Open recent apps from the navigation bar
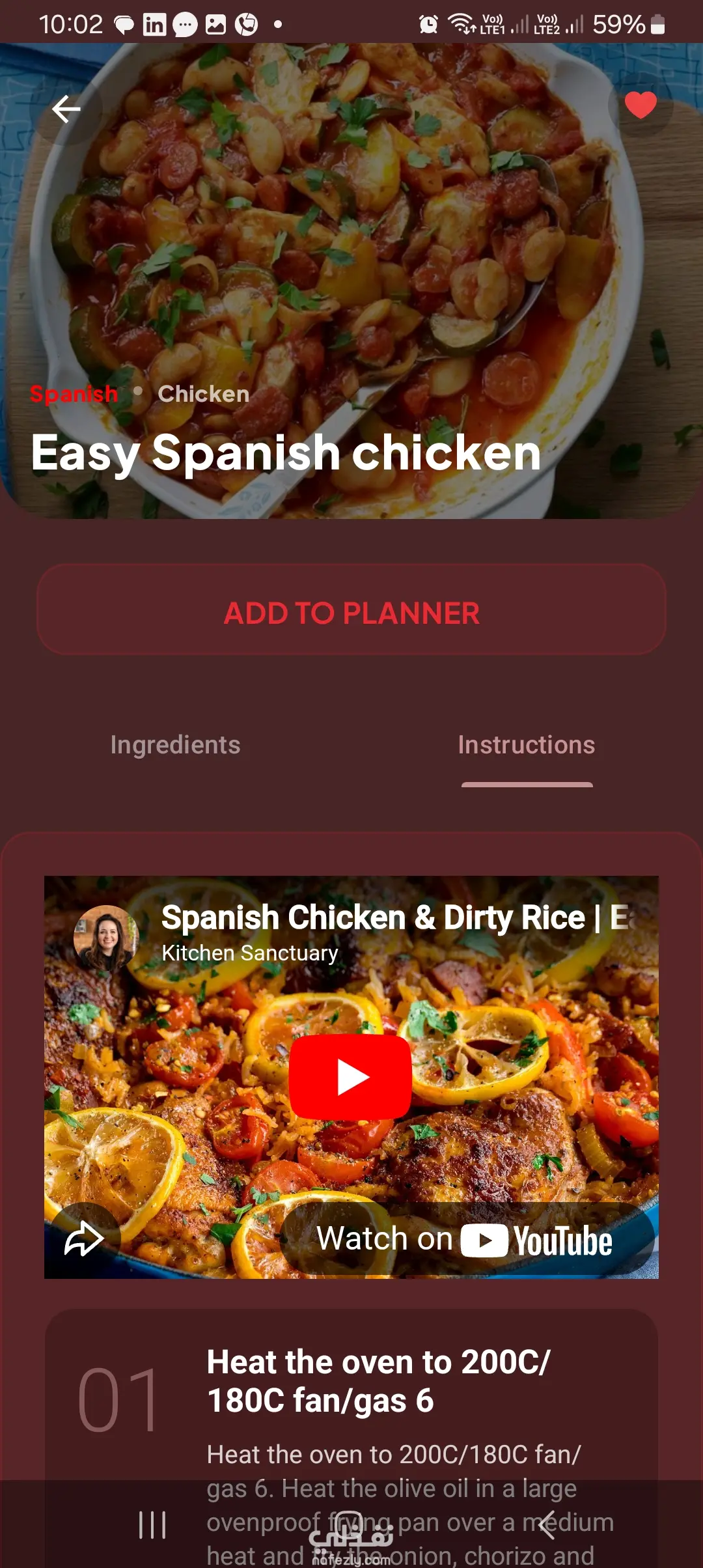703x1568 pixels. 152,1525
